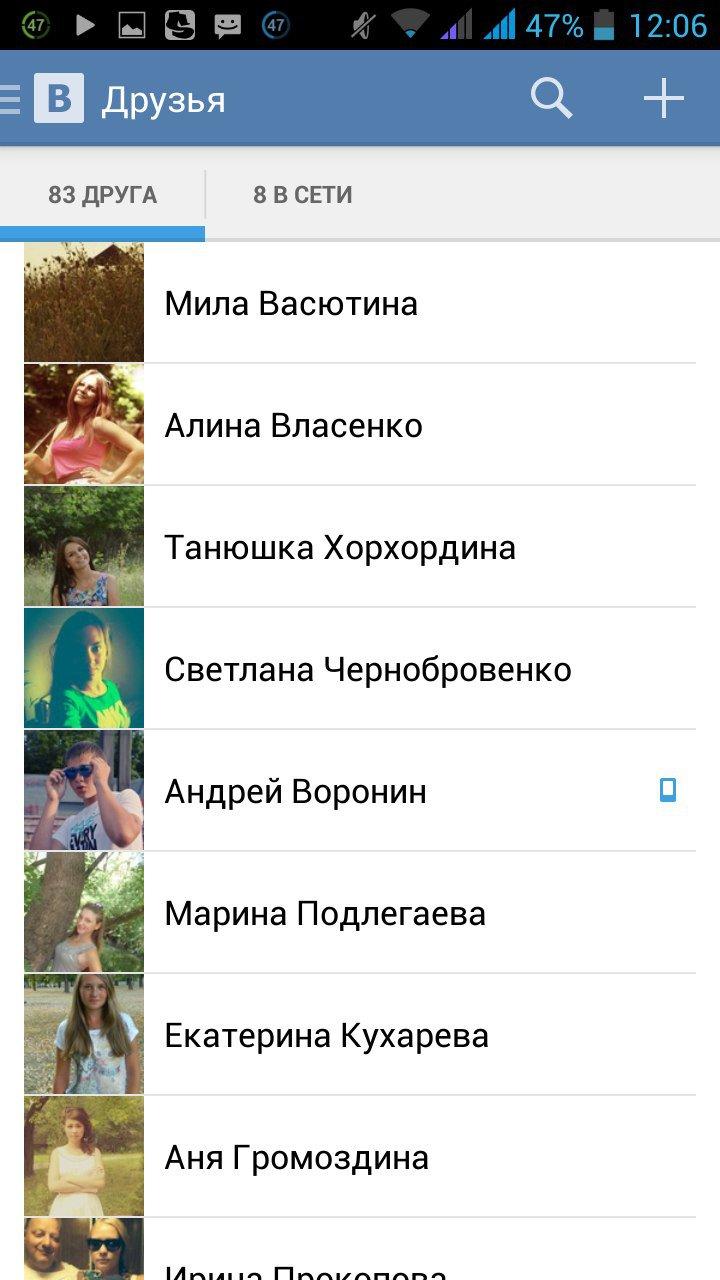
Task: View Танюшка Хорхордина's profile
Action: coord(340,548)
